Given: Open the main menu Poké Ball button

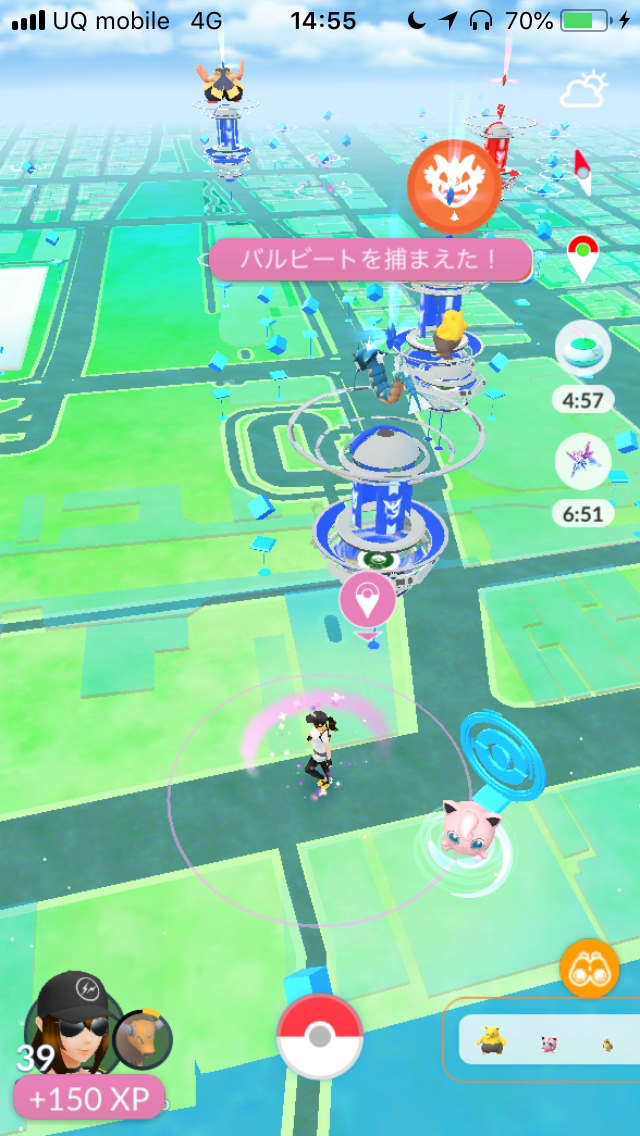Looking at the screenshot, I should pos(319,1035).
